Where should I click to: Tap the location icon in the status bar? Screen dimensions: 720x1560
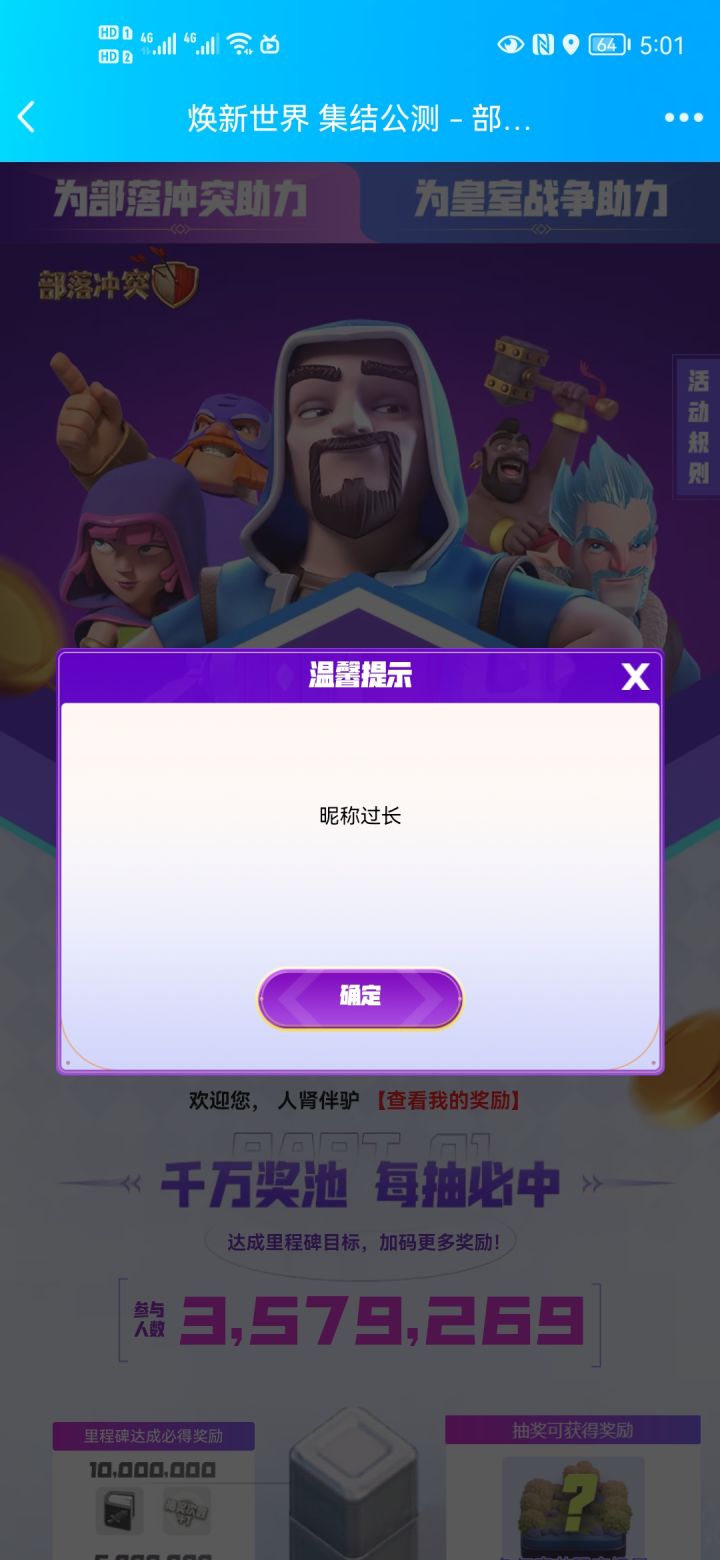[571, 46]
